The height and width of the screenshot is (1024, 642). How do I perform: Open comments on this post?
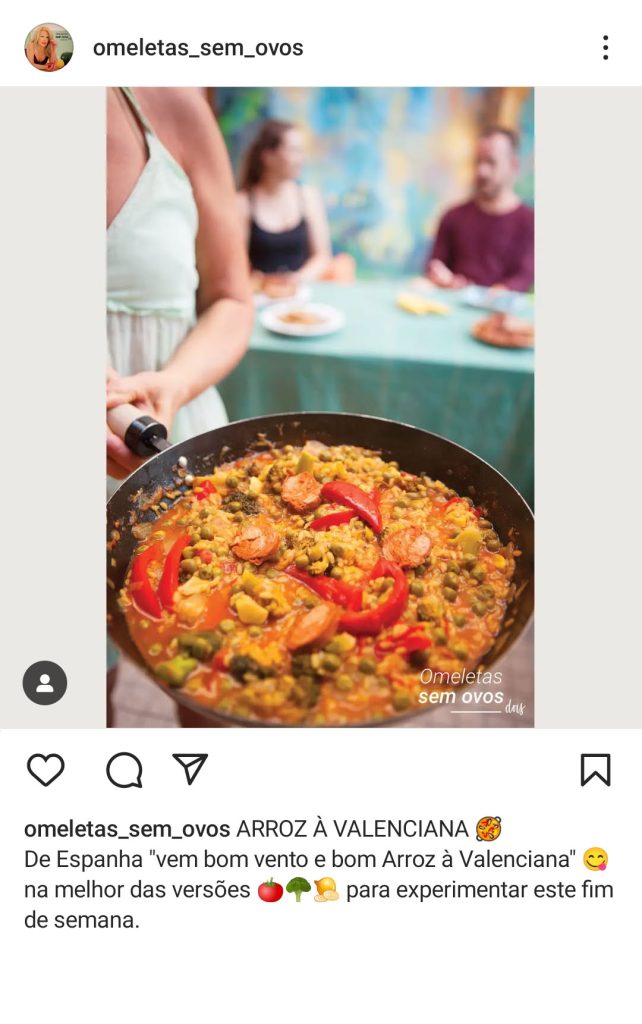pyautogui.click(x=124, y=769)
